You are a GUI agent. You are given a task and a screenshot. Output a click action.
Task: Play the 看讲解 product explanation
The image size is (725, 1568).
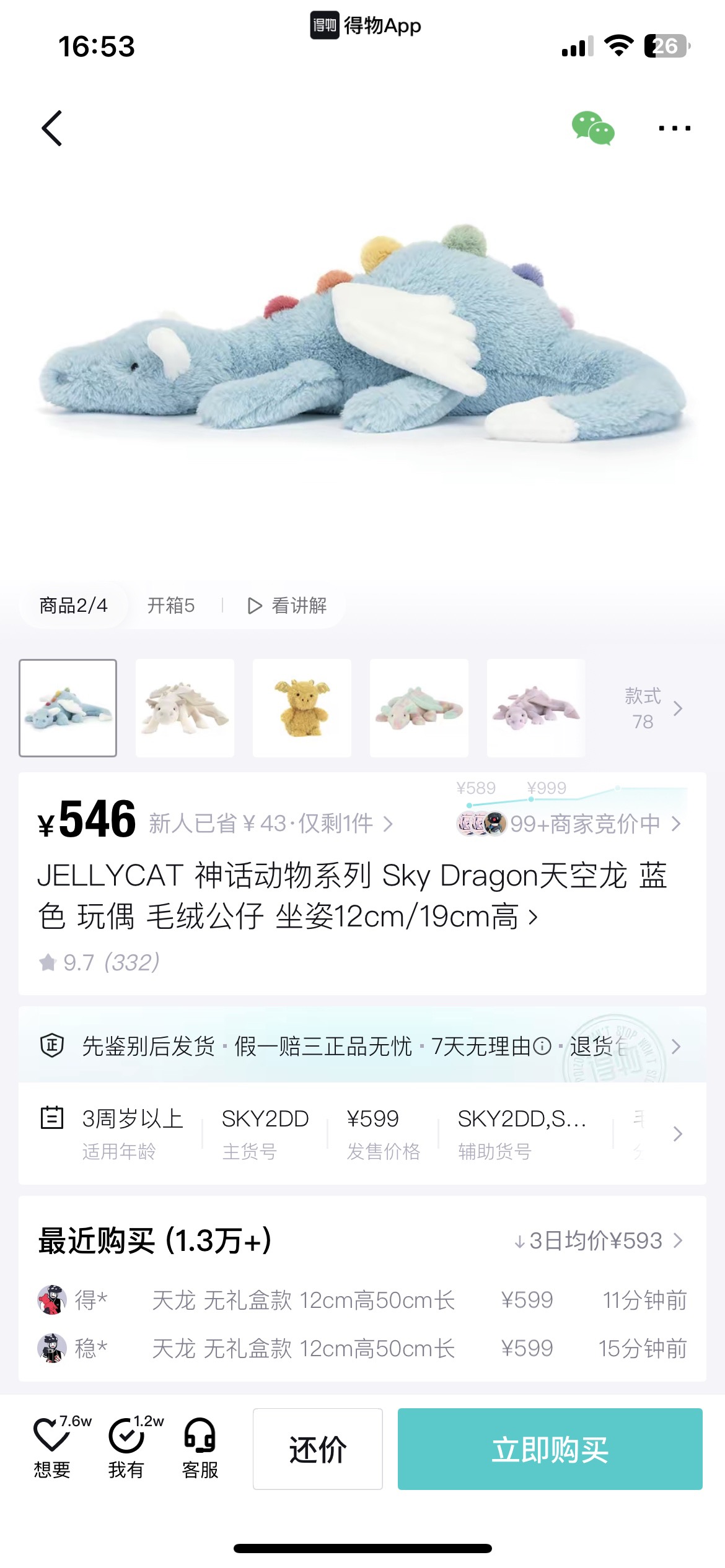pos(288,605)
